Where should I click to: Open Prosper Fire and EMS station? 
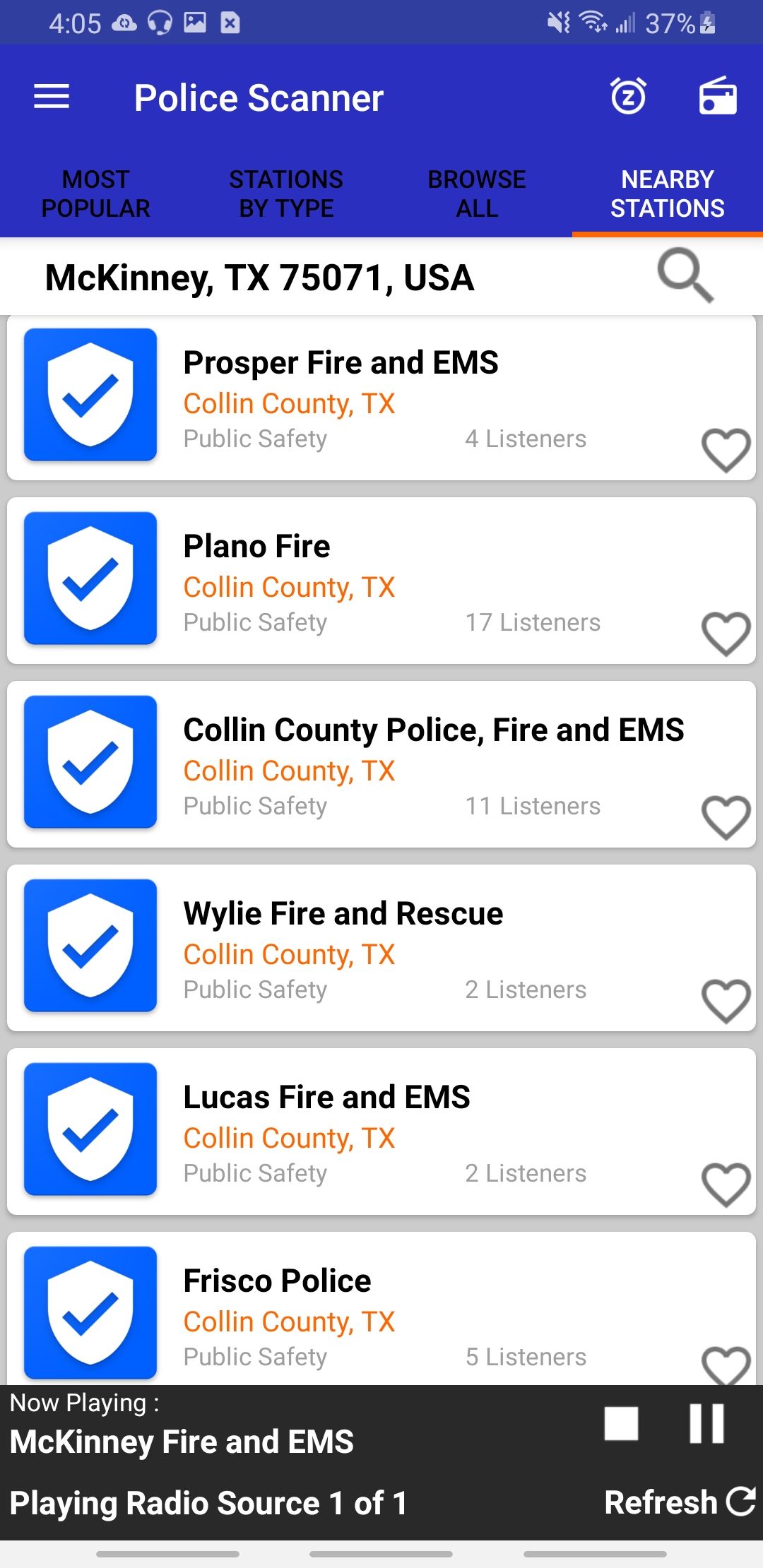tap(341, 362)
